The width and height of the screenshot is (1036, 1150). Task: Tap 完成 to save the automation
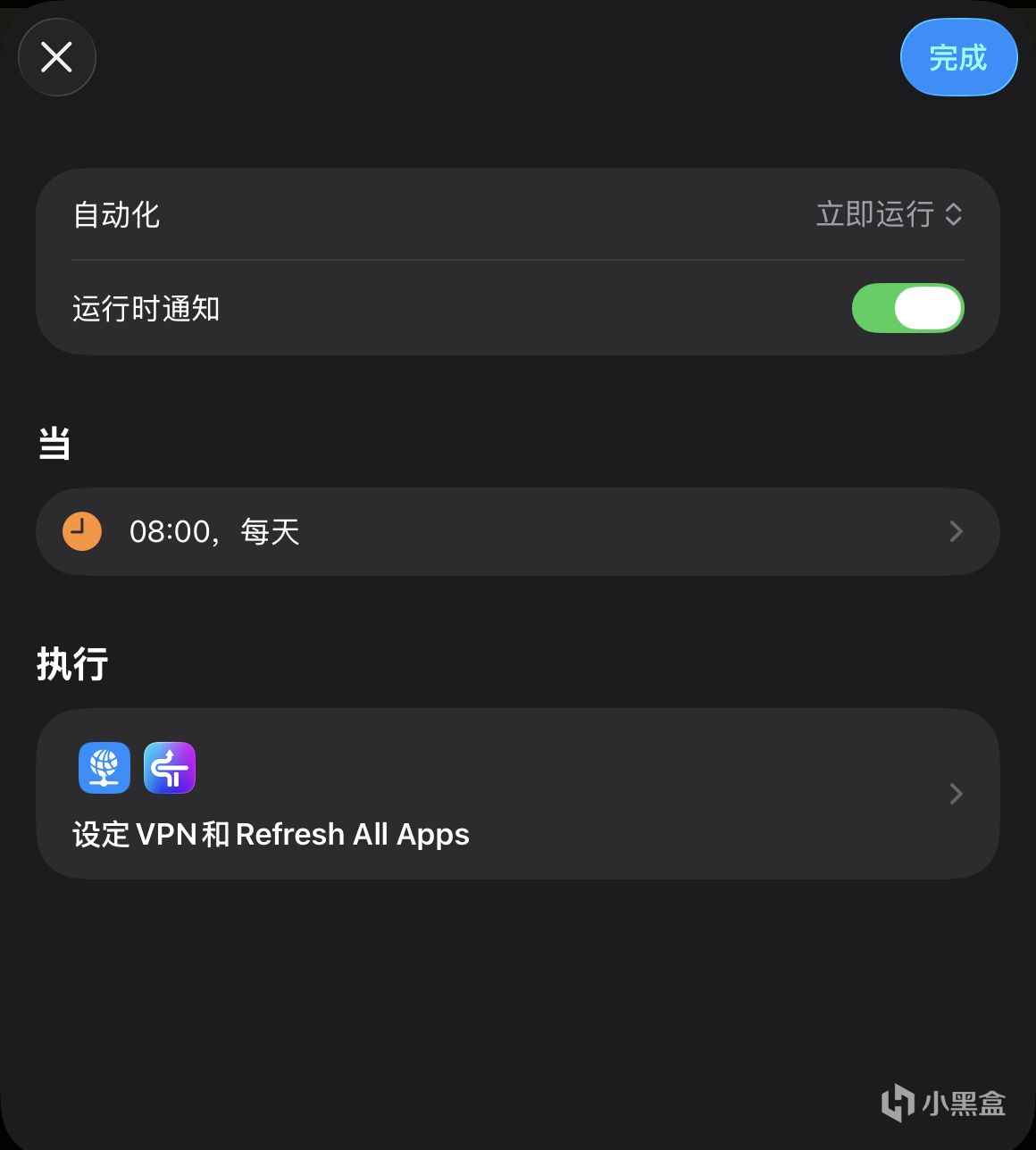point(957,58)
